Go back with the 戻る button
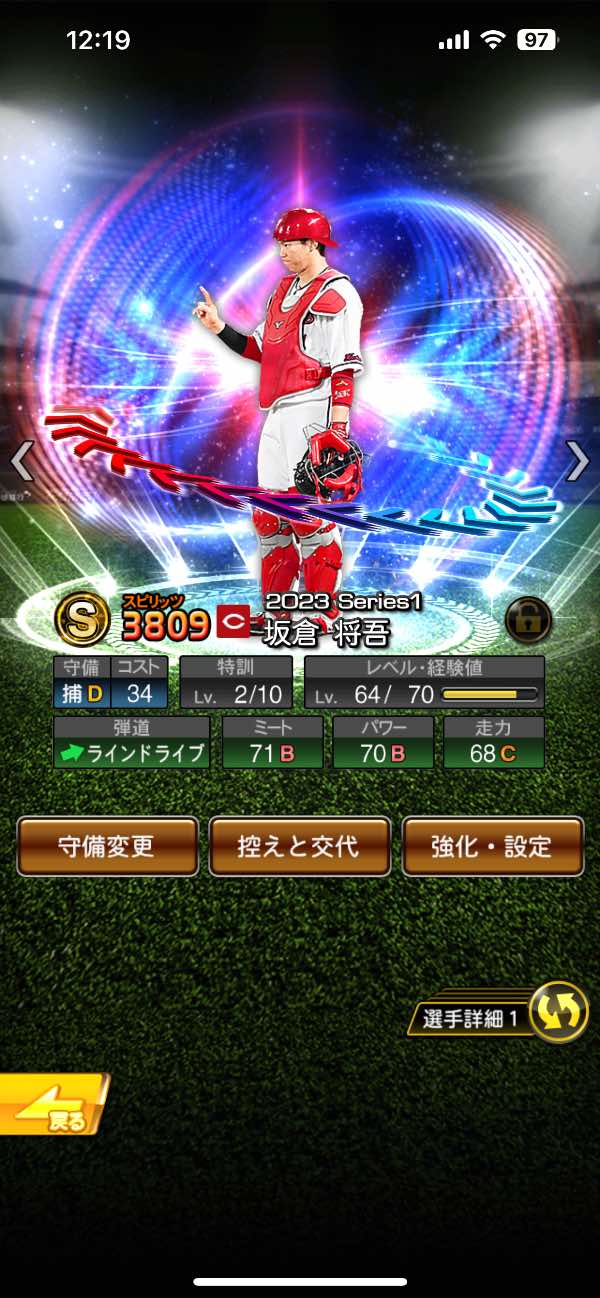 [52, 1105]
